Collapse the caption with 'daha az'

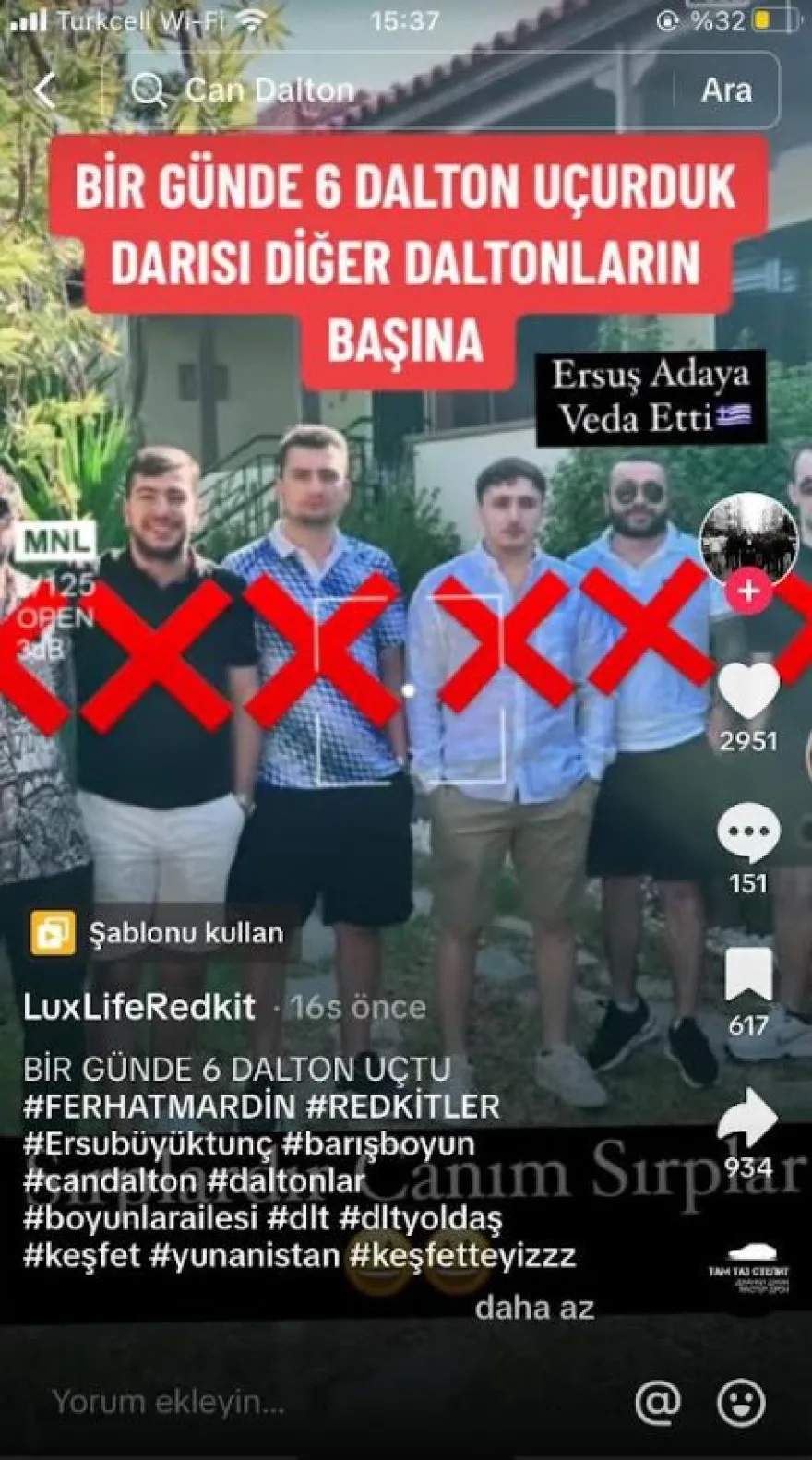pos(534,1307)
